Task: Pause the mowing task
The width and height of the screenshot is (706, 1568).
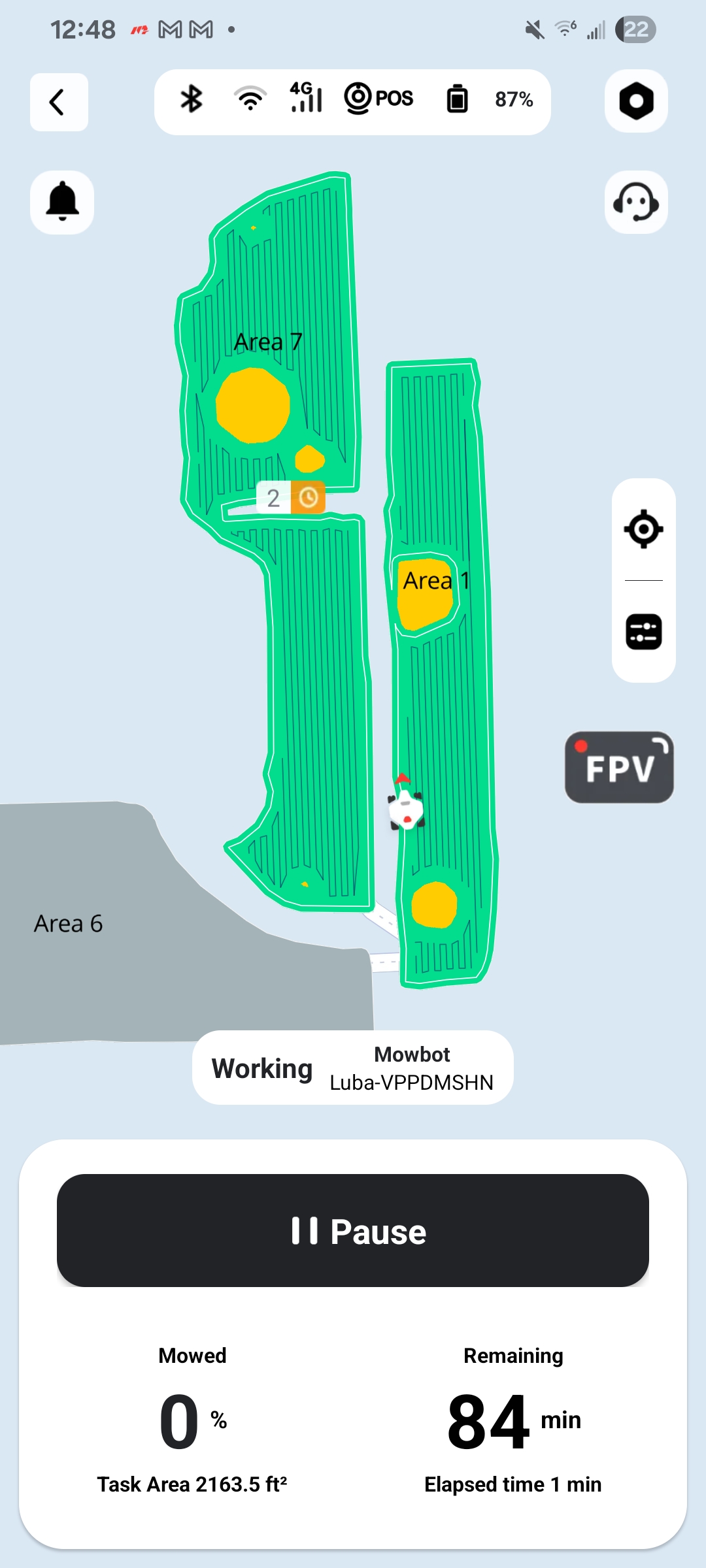Action: point(353,1231)
